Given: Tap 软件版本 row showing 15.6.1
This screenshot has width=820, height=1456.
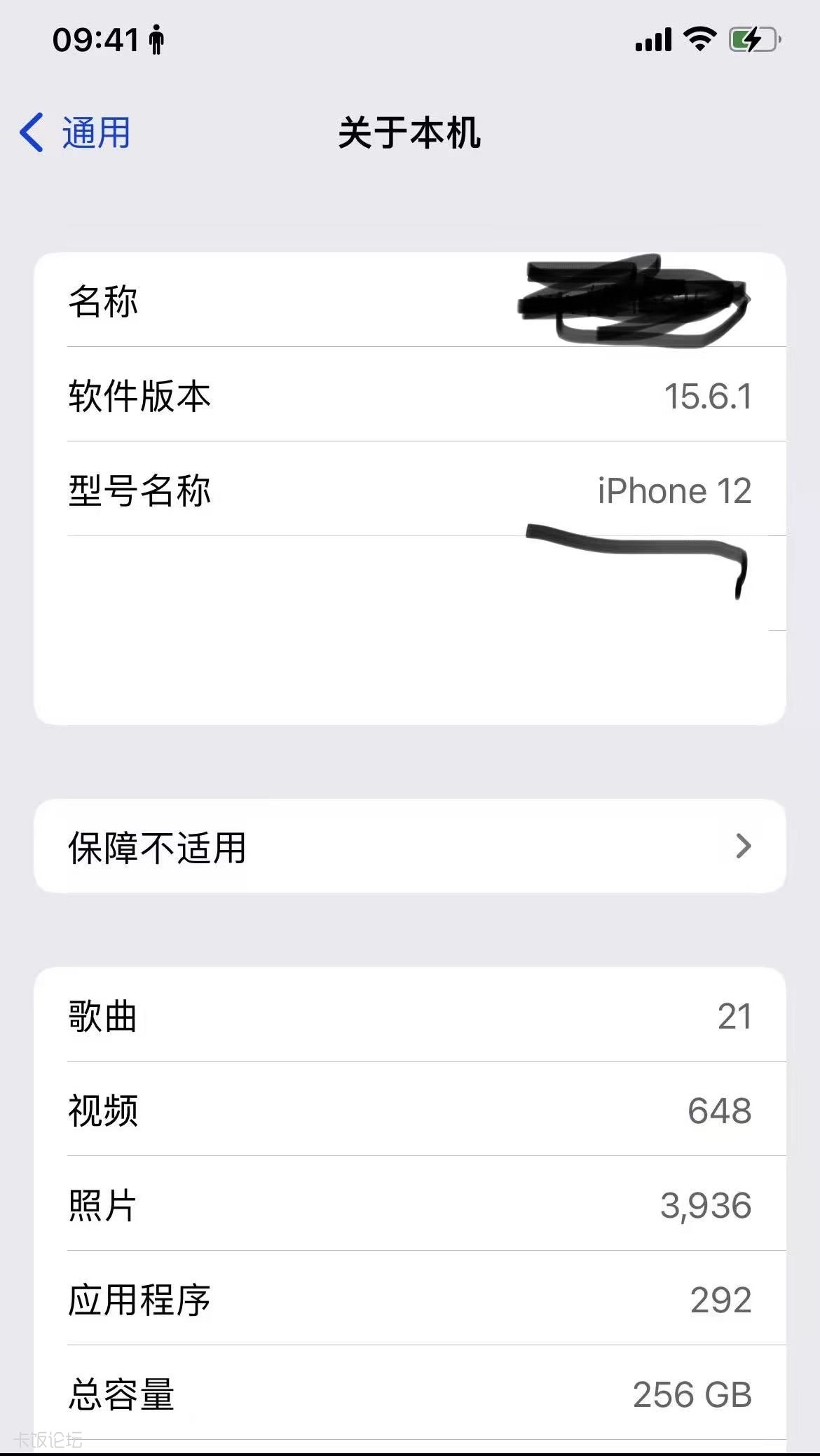Looking at the screenshot, I should (409, 395).
